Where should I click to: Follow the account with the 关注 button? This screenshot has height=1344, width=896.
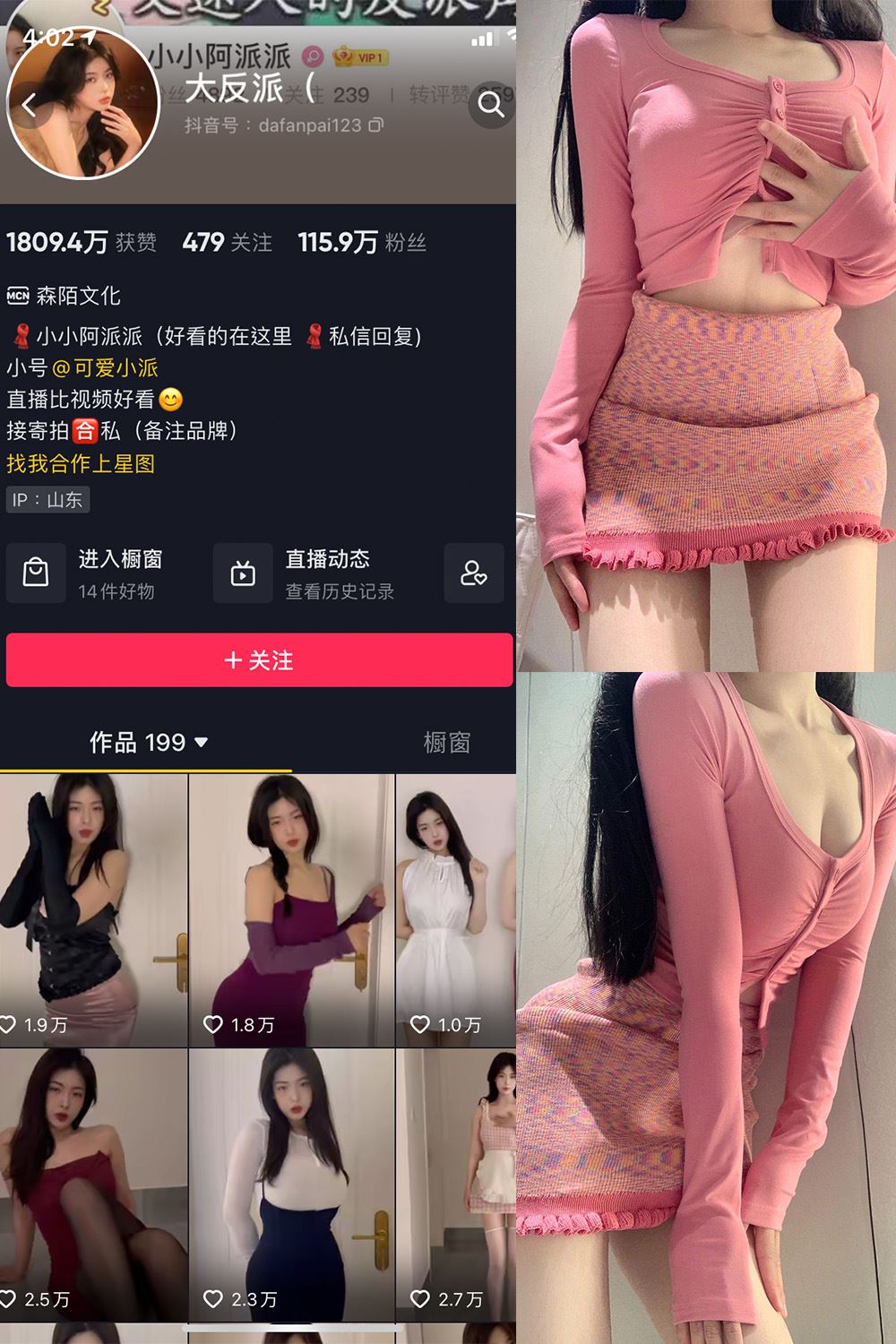pos(258,660)
